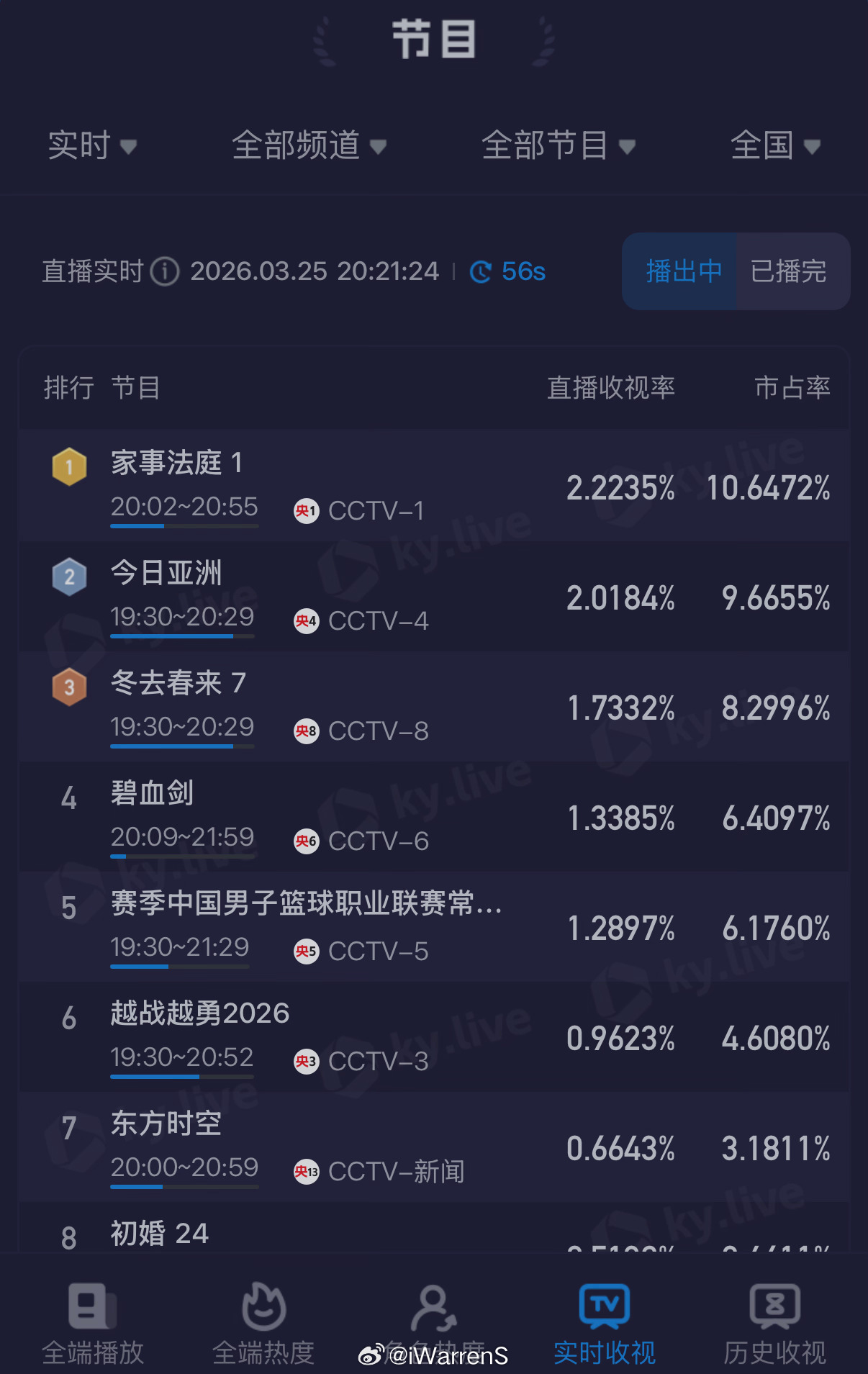This screenshot has height=1374, width=868.
Task: Click the gold rank-1 medal badge
Action: coord(68,466)
